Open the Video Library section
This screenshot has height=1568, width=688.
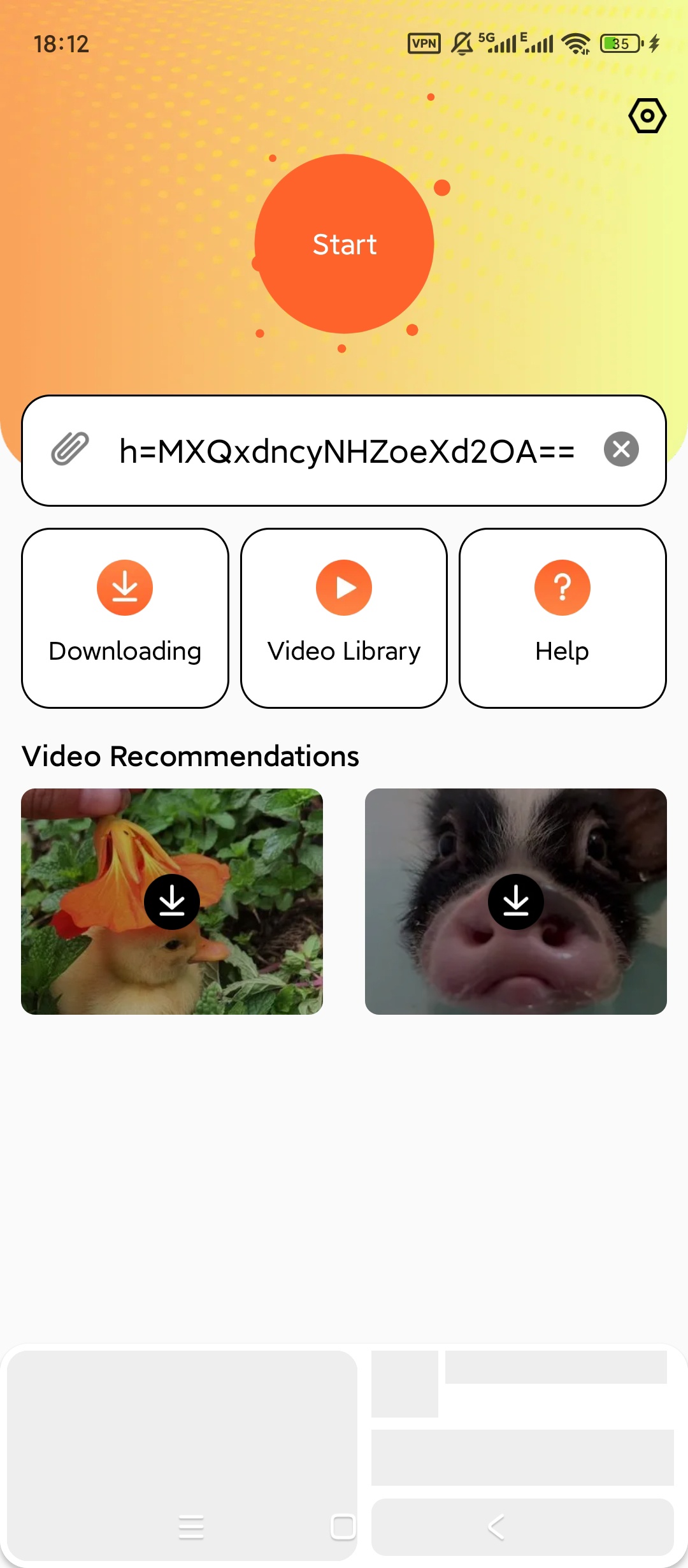coord(343,651)
